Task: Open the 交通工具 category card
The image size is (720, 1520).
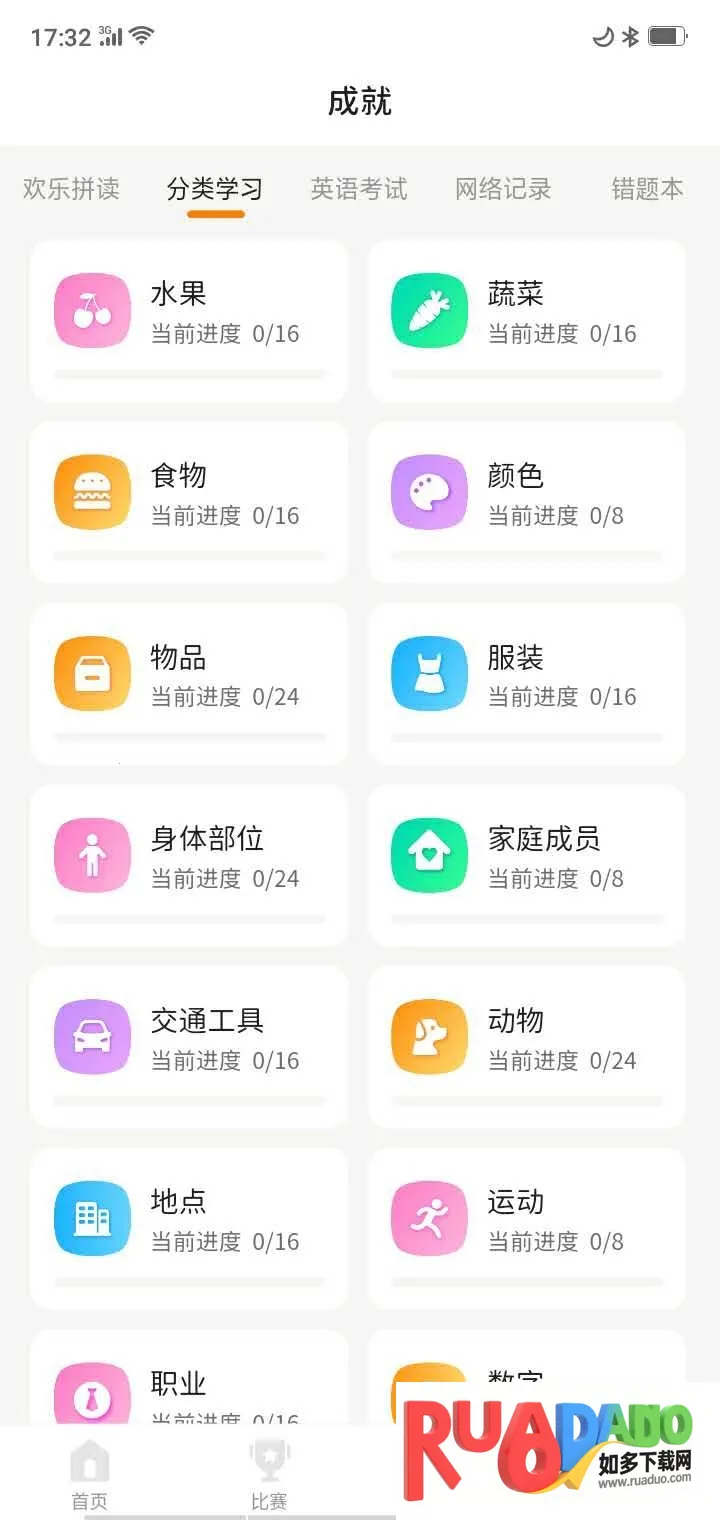Action: pyautogui.click(x=189, y=1047)
